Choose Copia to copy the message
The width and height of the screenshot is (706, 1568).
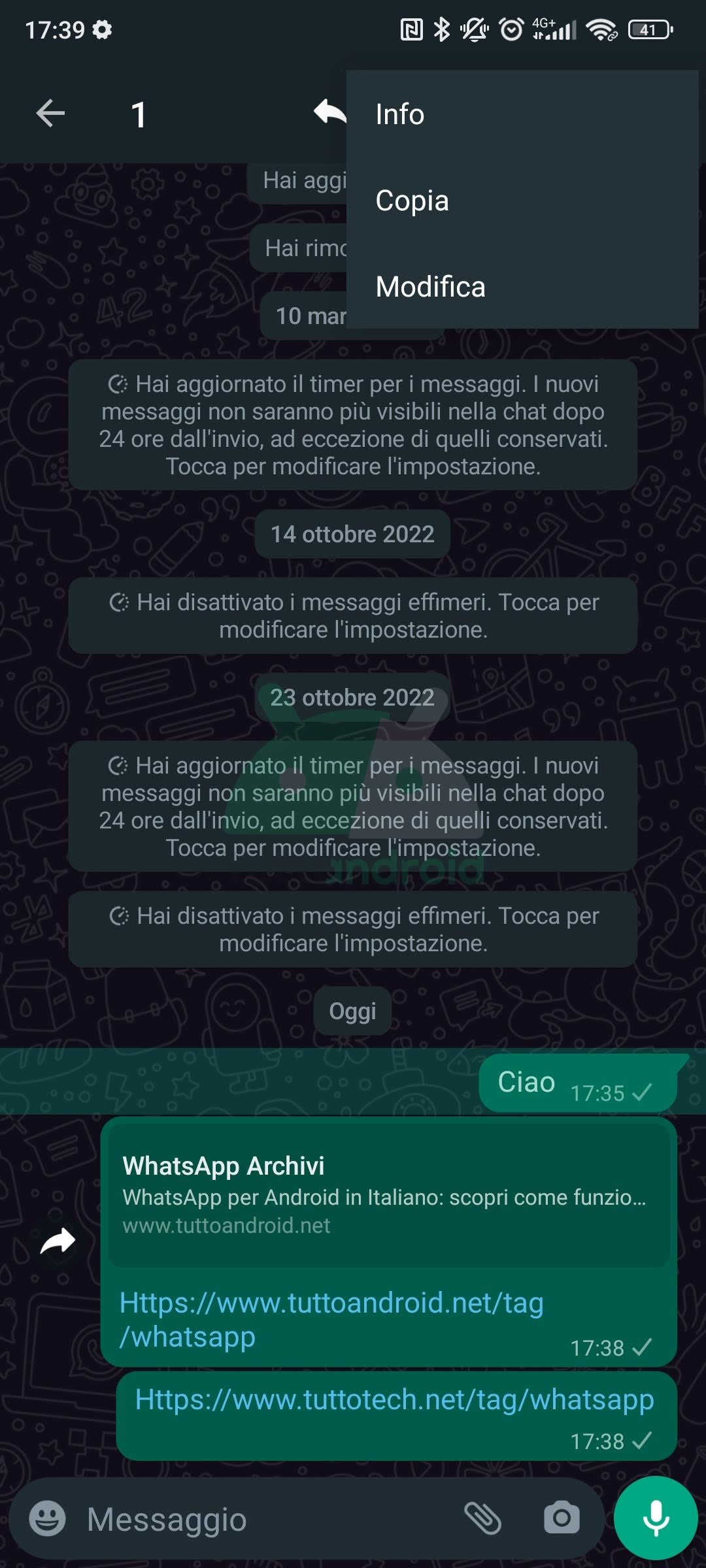[412, 201]
